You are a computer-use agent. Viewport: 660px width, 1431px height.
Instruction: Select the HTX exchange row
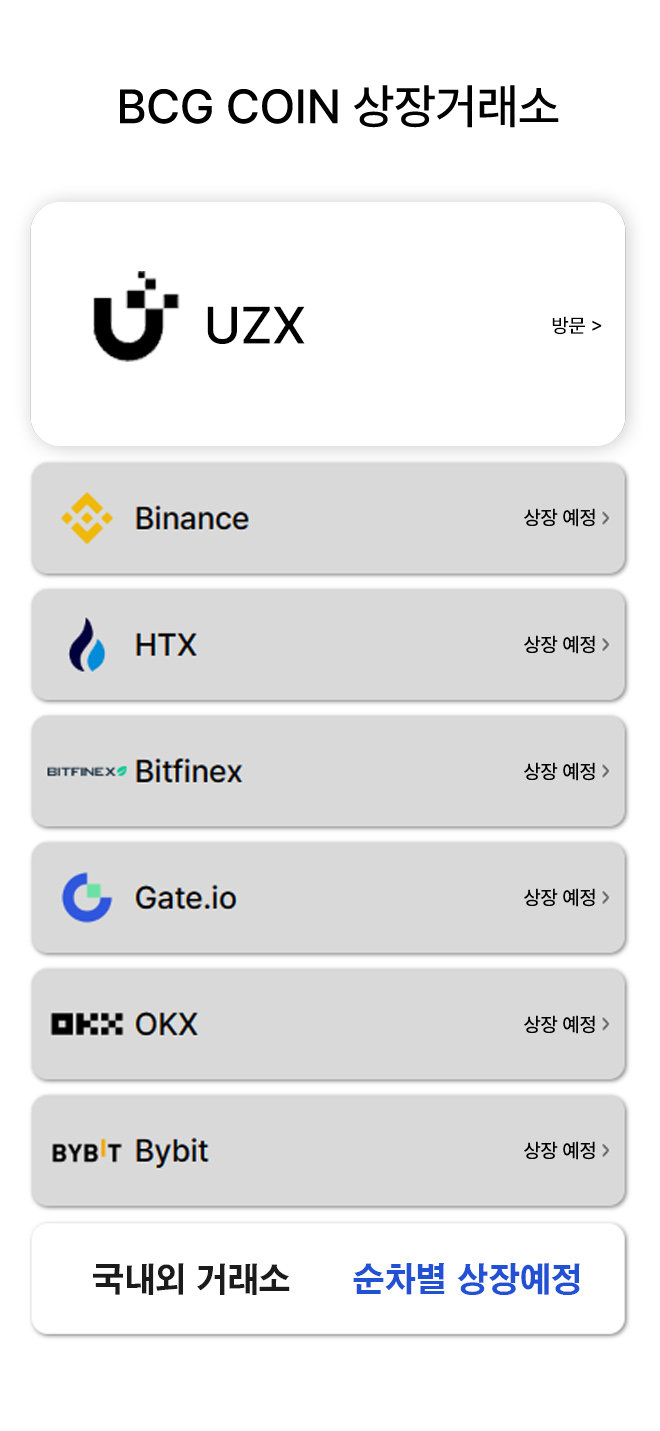coord(328,645)
